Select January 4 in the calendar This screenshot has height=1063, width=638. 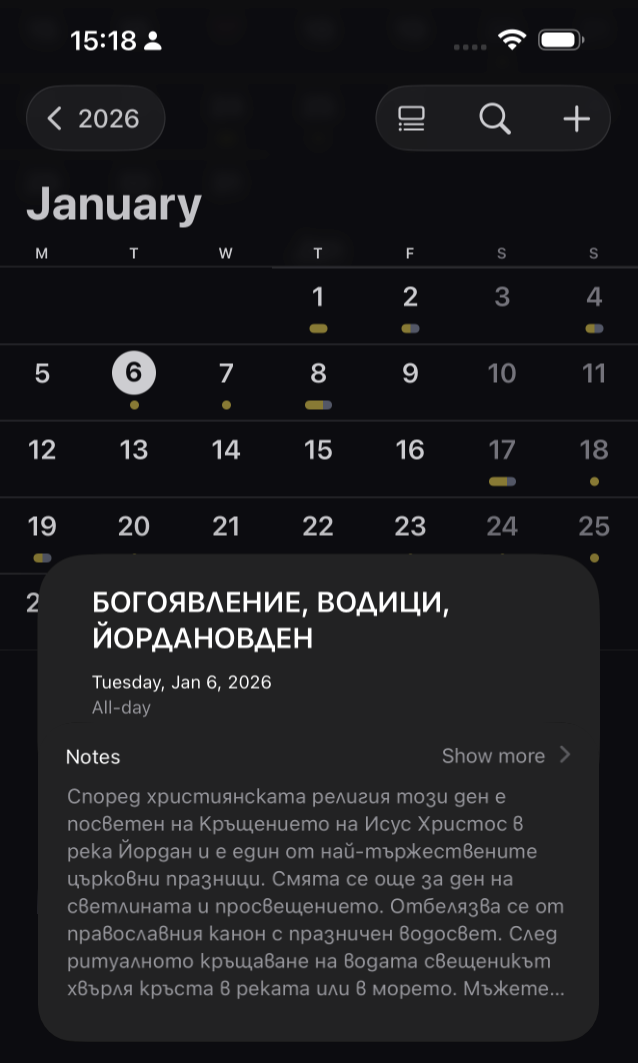pos(594,297)
